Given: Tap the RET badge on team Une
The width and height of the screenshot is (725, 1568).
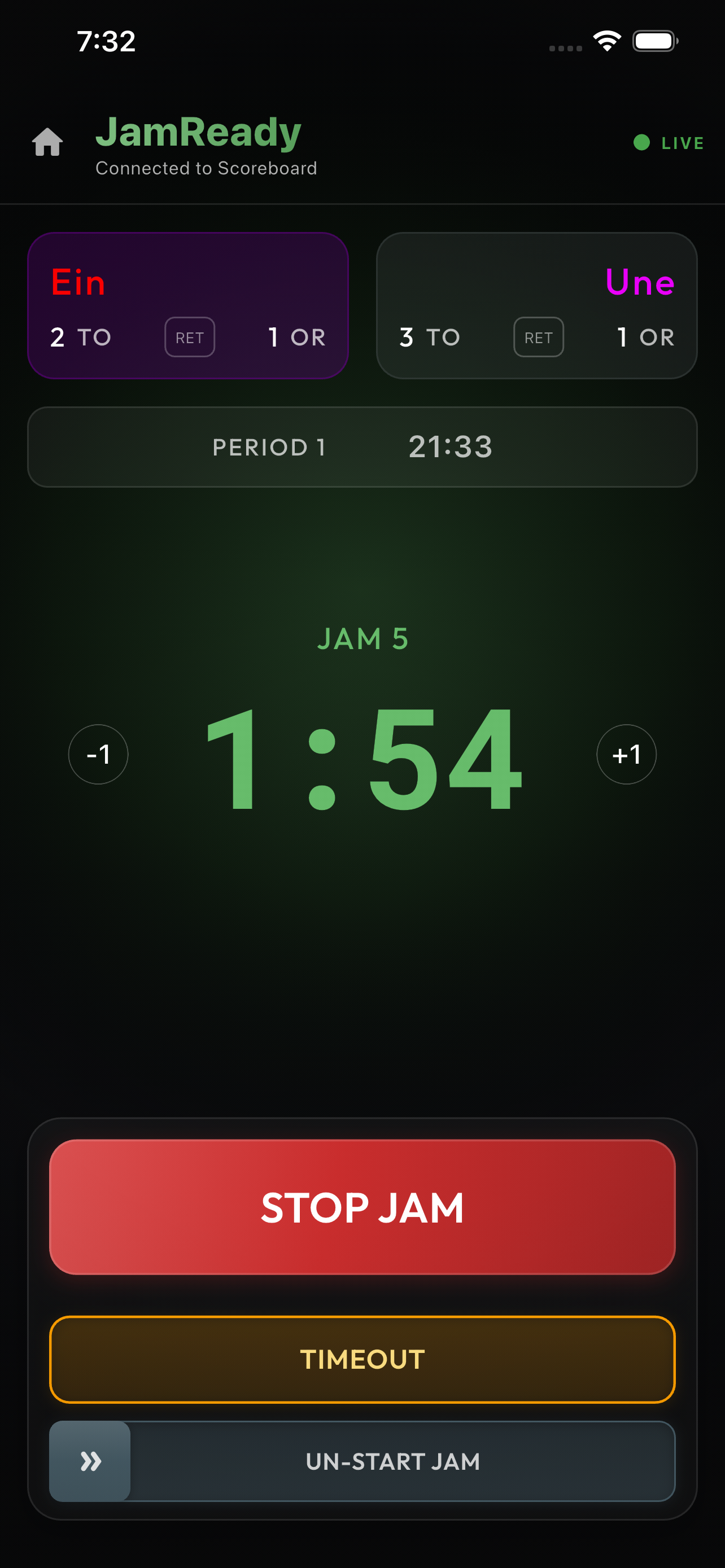Looking at the screenshot, I should [538, 337].
